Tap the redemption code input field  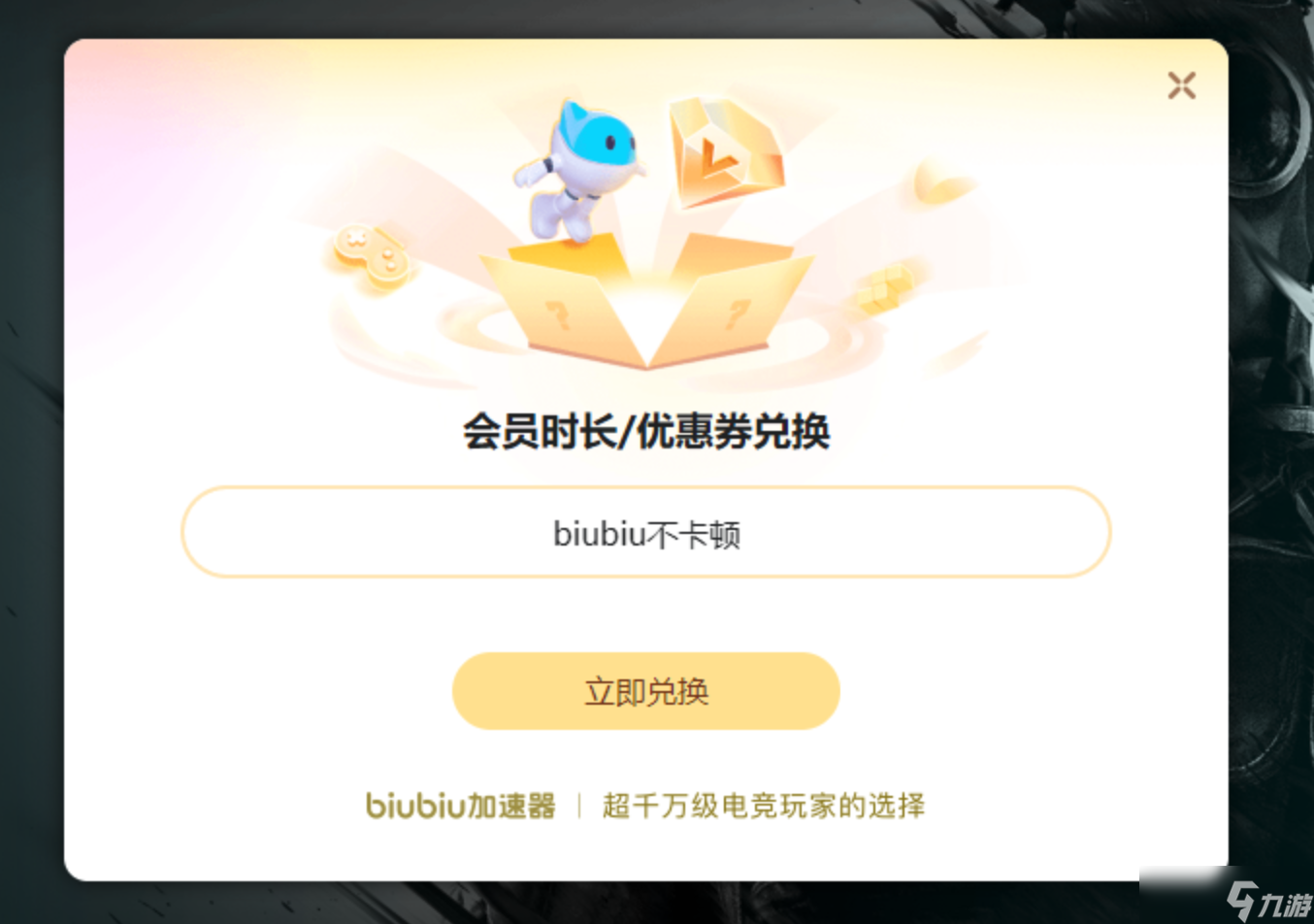[x=645, y=533]
